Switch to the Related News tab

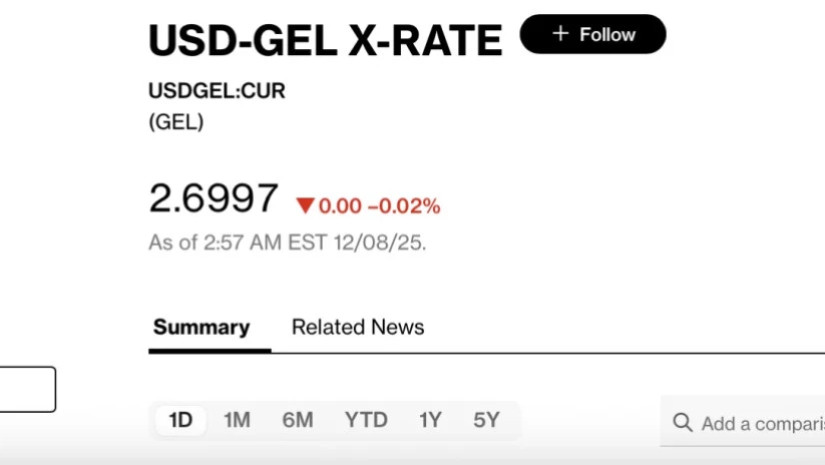pos(357,327)
